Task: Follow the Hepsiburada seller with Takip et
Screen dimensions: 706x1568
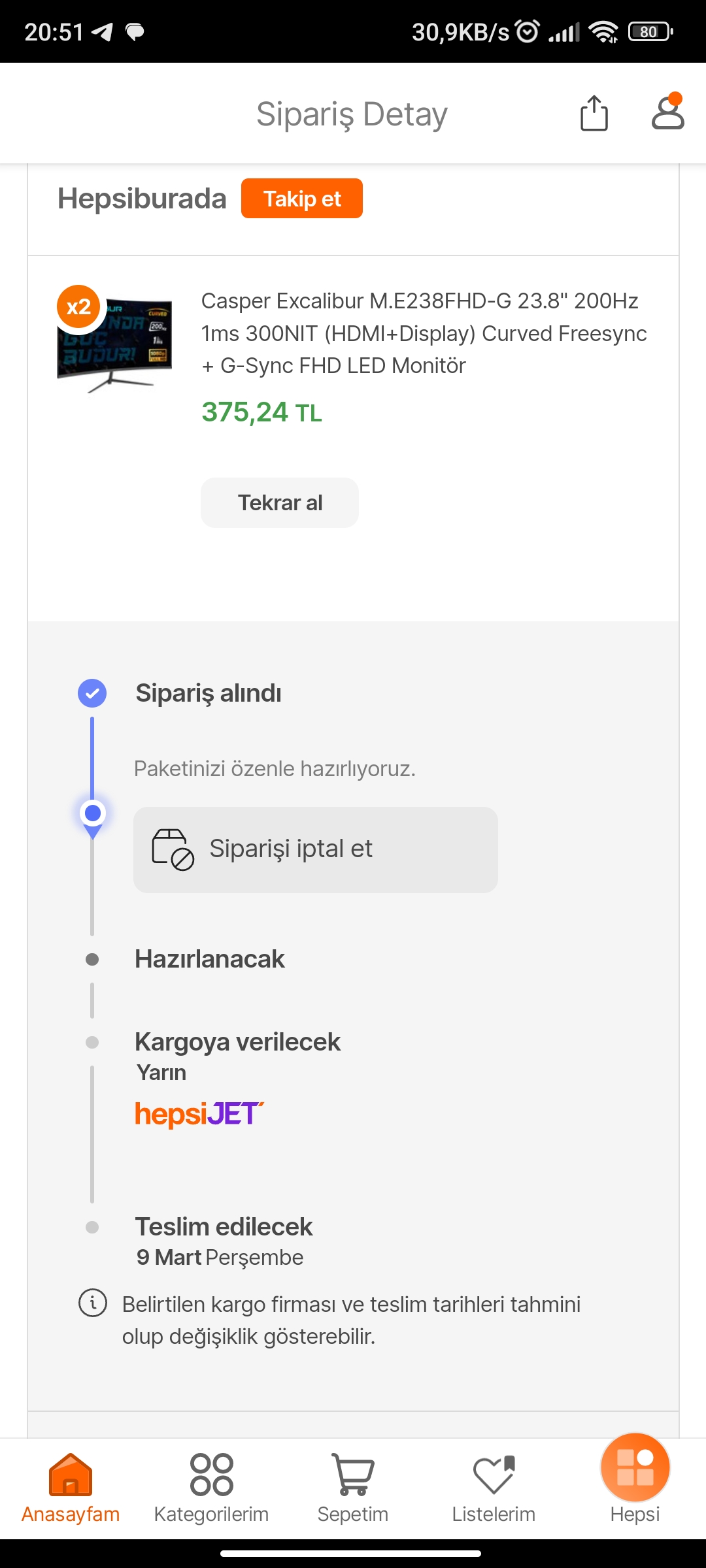Action: 301,199
